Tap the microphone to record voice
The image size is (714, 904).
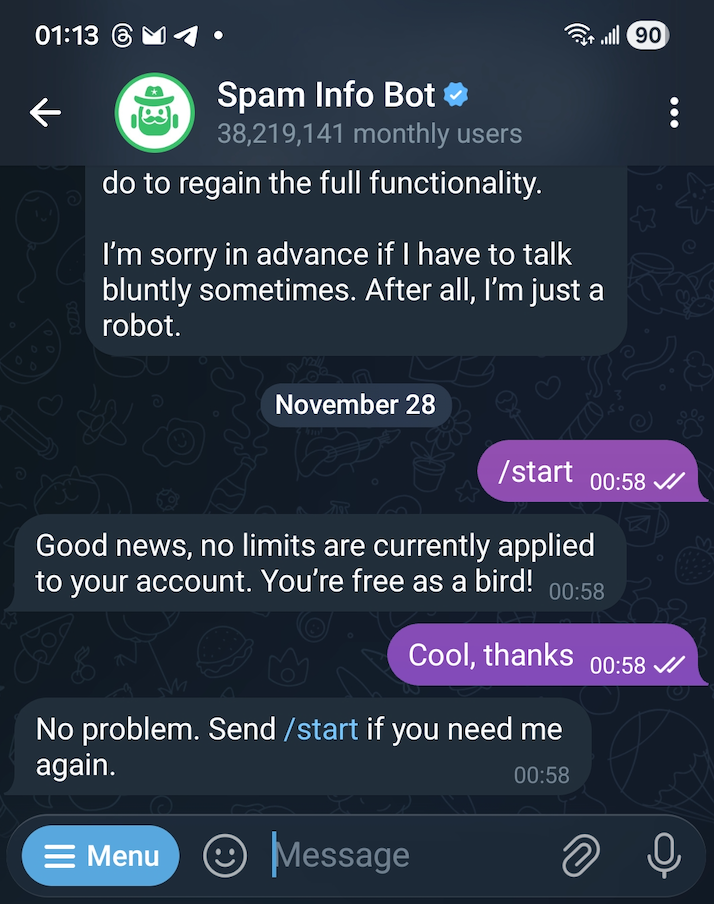(664, 856)
